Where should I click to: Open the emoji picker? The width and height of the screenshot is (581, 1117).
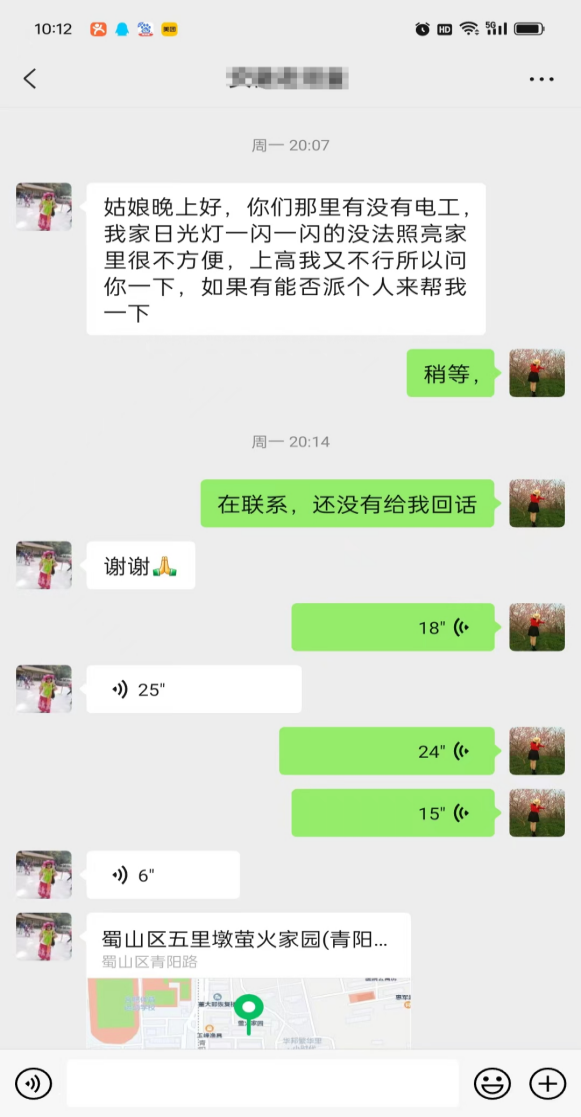[493, 1084]
